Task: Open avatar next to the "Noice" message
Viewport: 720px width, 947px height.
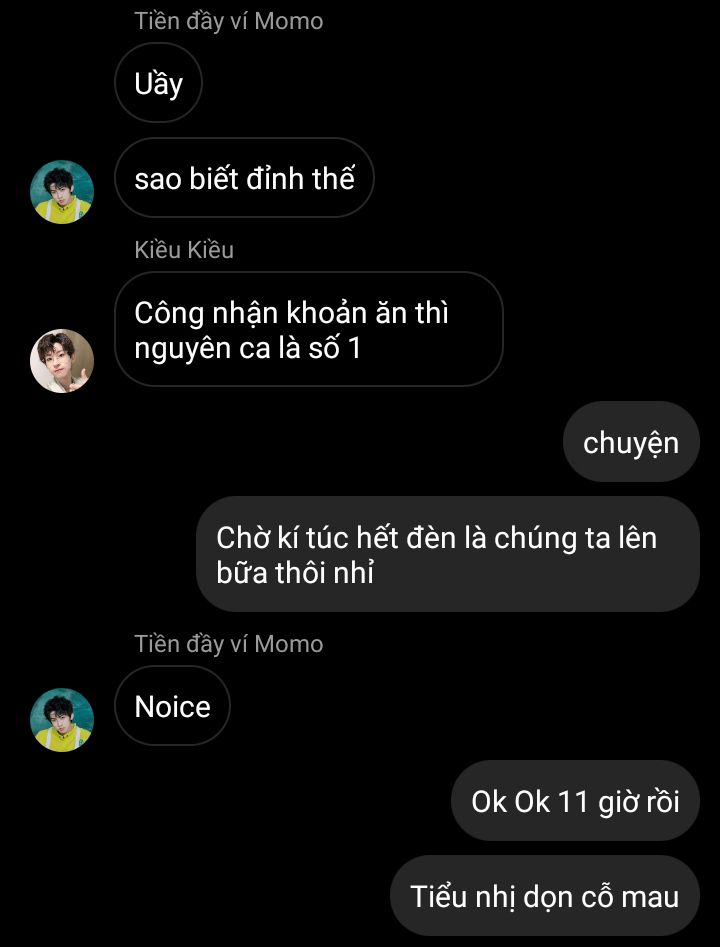Action: pyautogui.click(x=62, y=719)
